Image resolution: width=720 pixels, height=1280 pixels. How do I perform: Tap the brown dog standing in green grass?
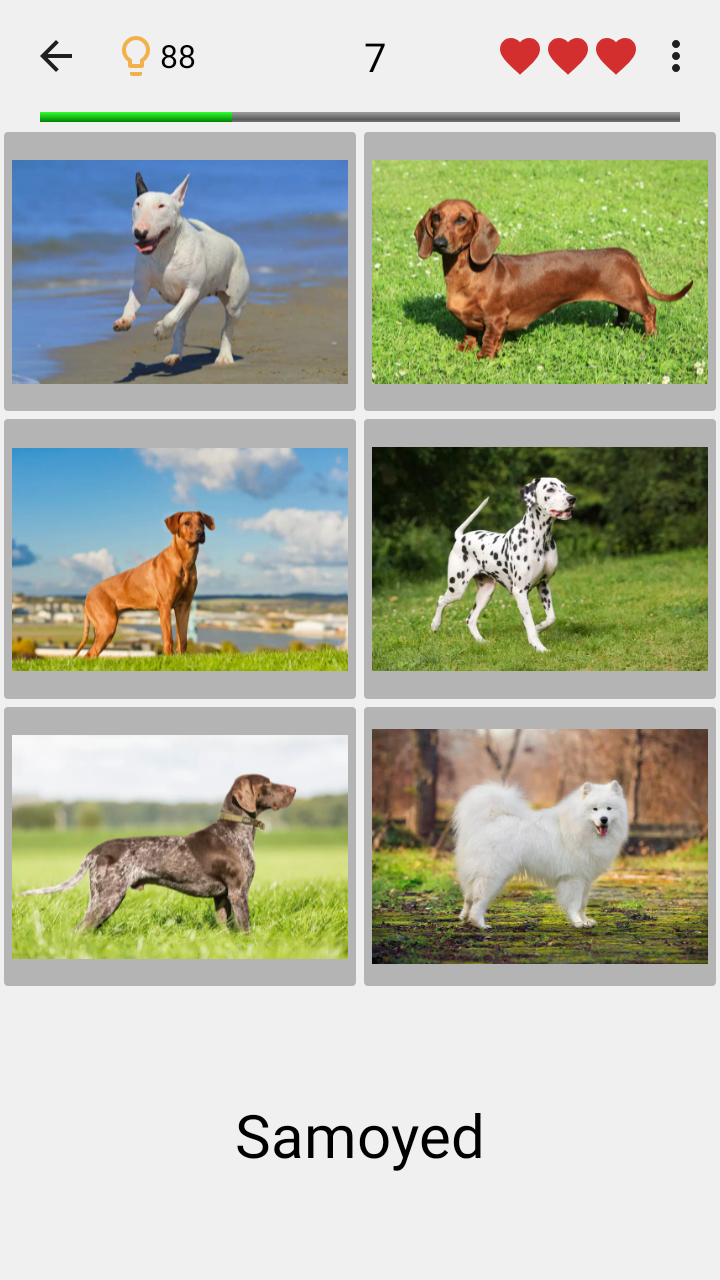539,270
